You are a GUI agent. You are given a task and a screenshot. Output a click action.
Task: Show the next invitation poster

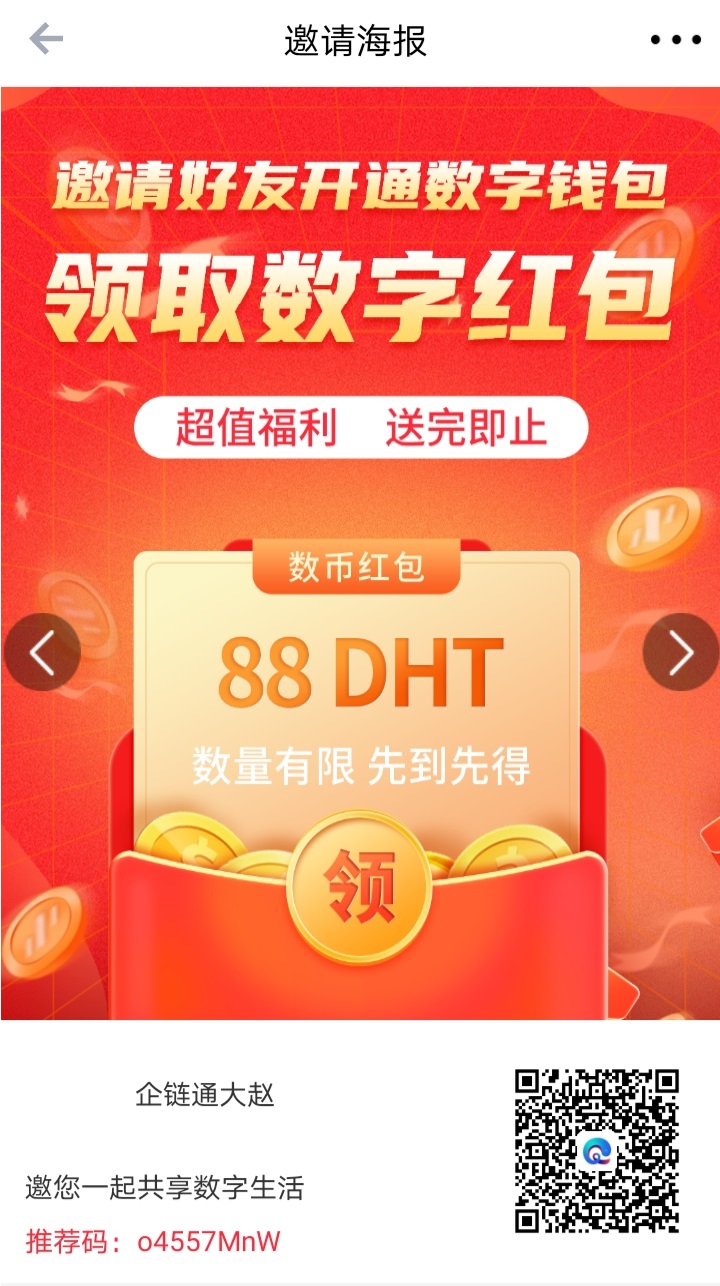tap(680, 652)
